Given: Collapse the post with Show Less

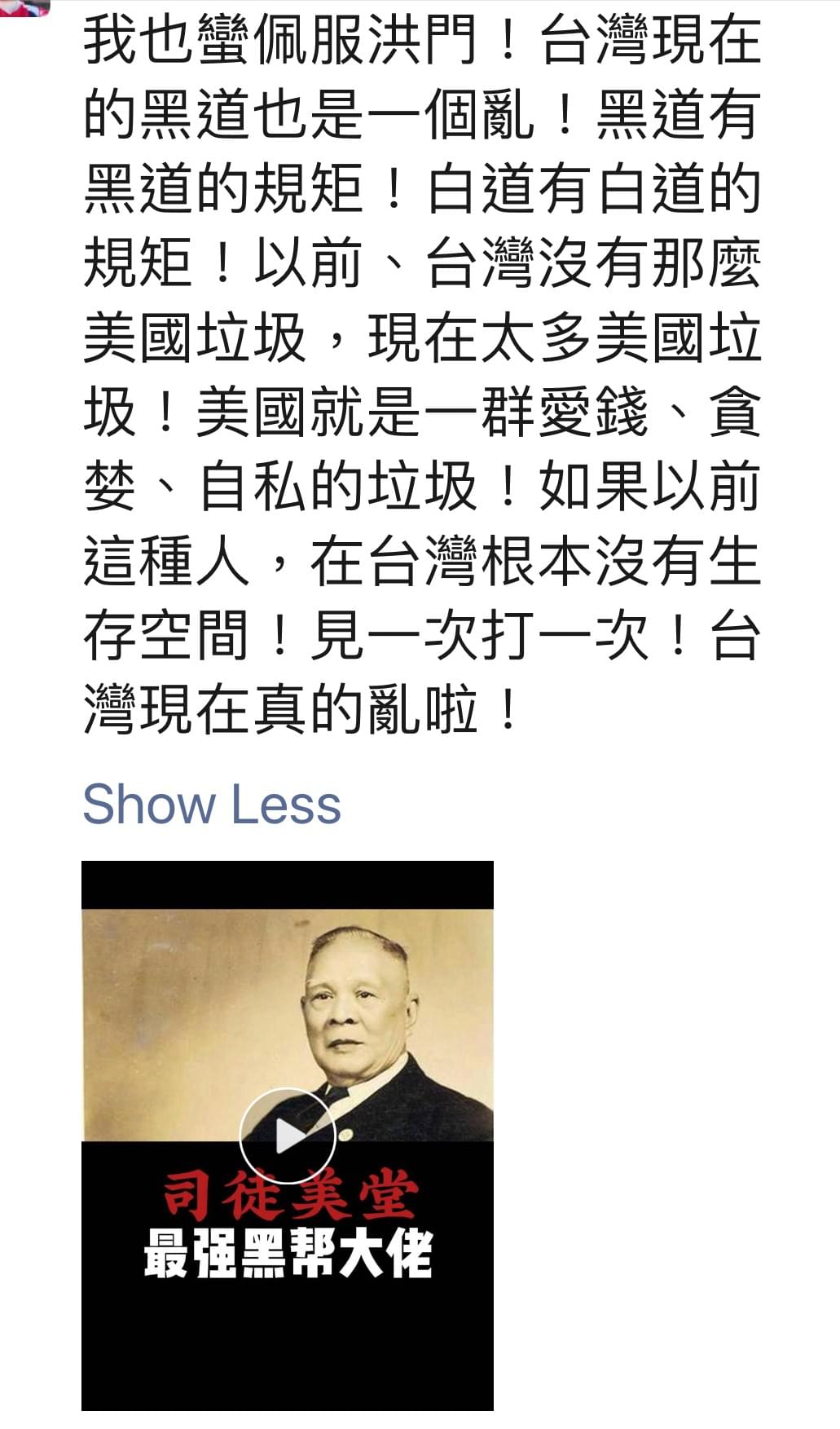Looking at the screenshot, I should [212, 805].
